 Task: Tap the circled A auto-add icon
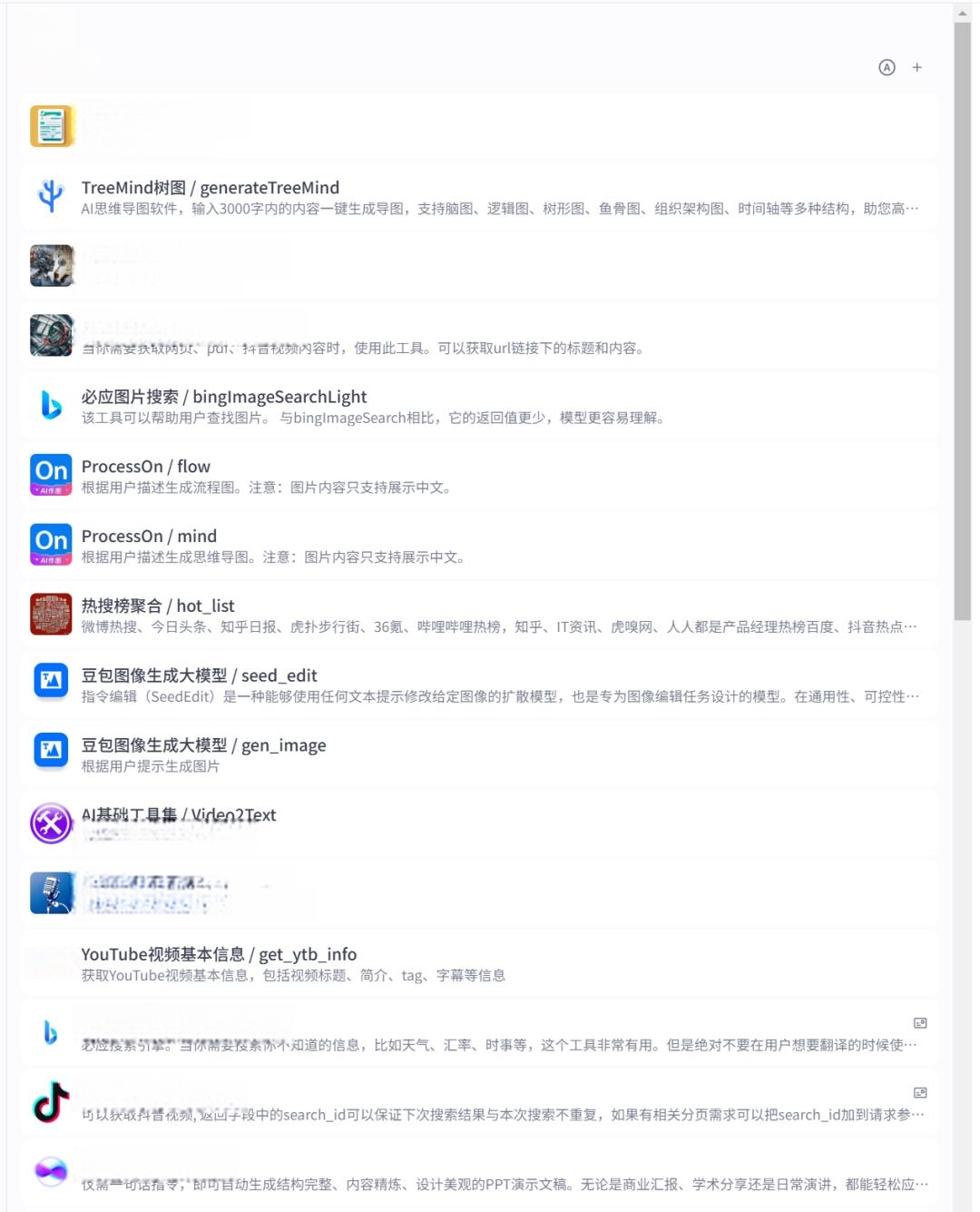tap(887, 67)
